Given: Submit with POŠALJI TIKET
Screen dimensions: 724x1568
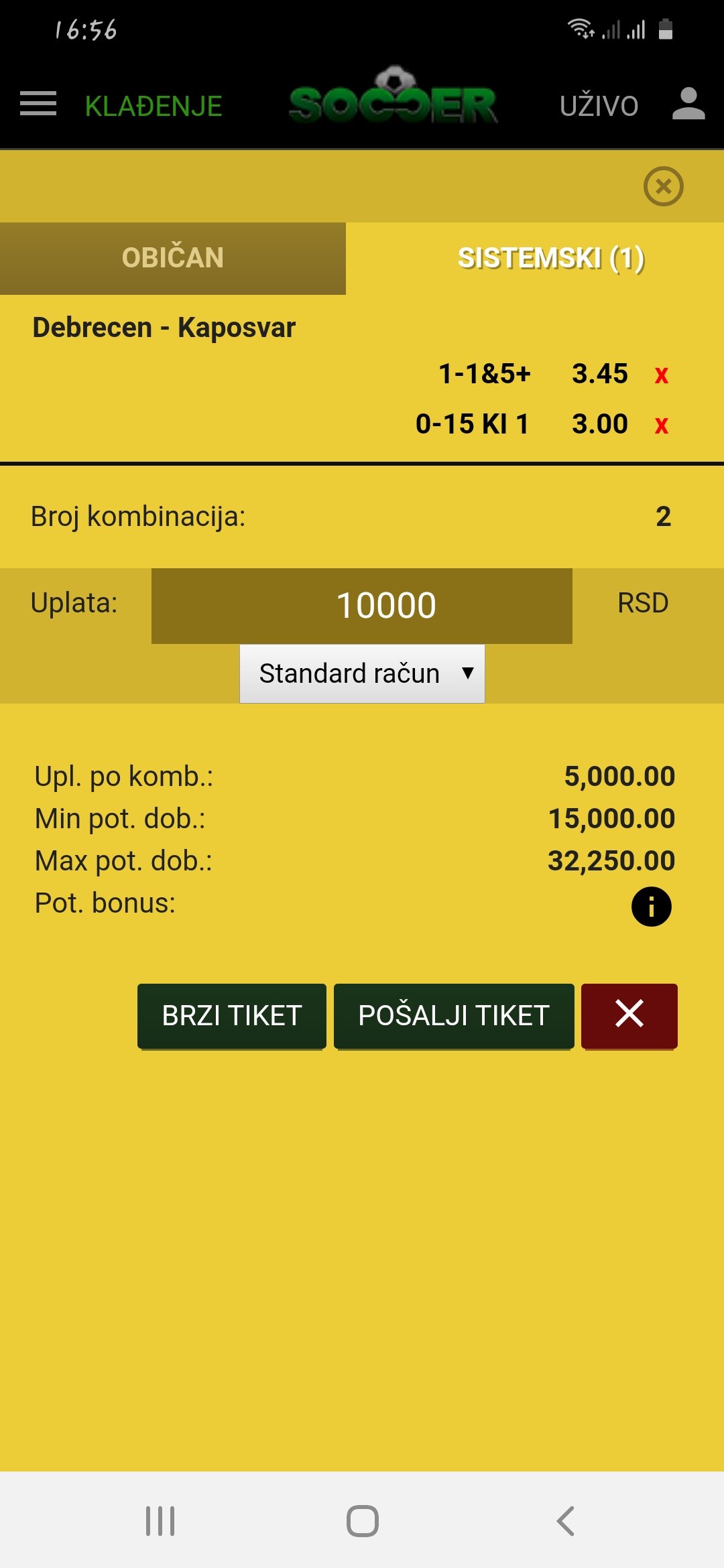Looking at the screenshot, I should (454, 1016).
